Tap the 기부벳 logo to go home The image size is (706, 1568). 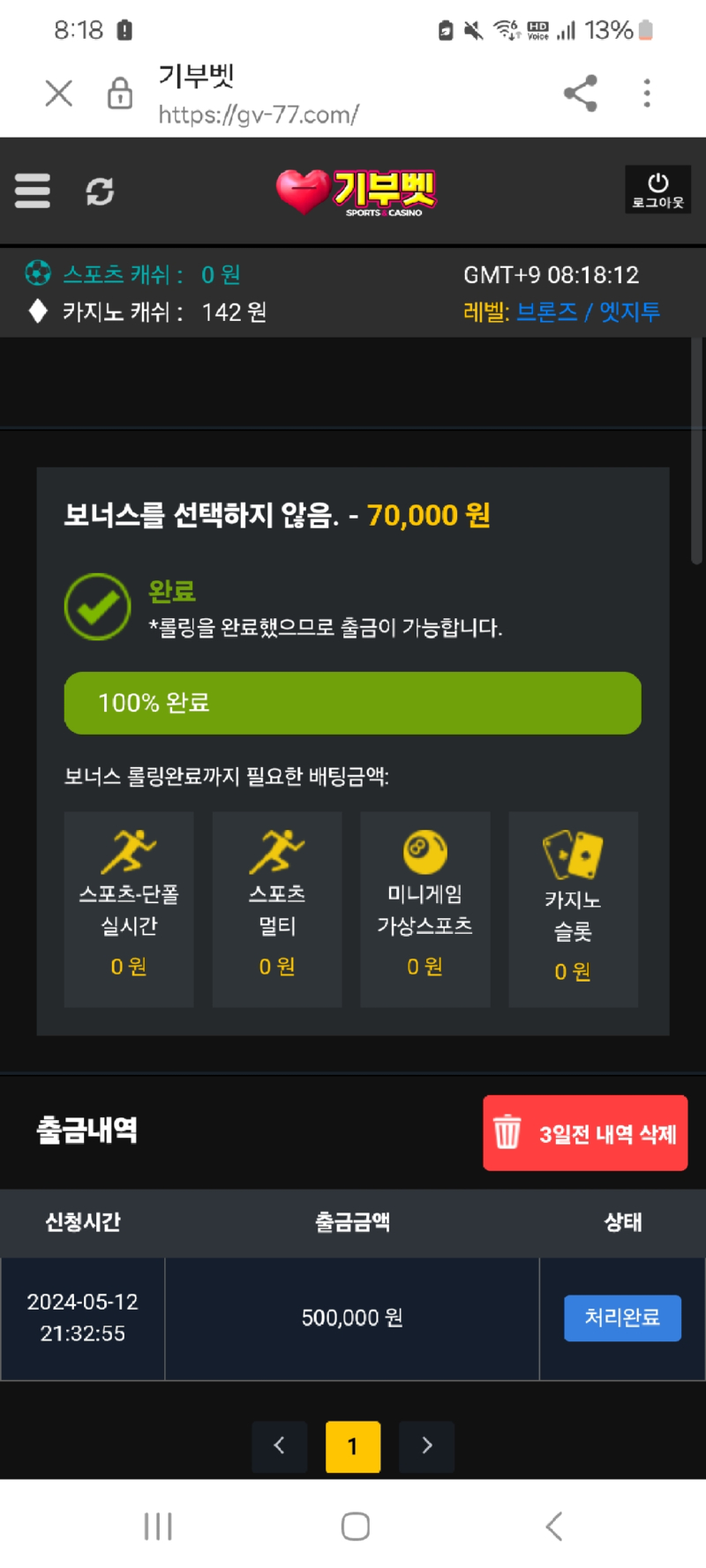tap(357, 192)
